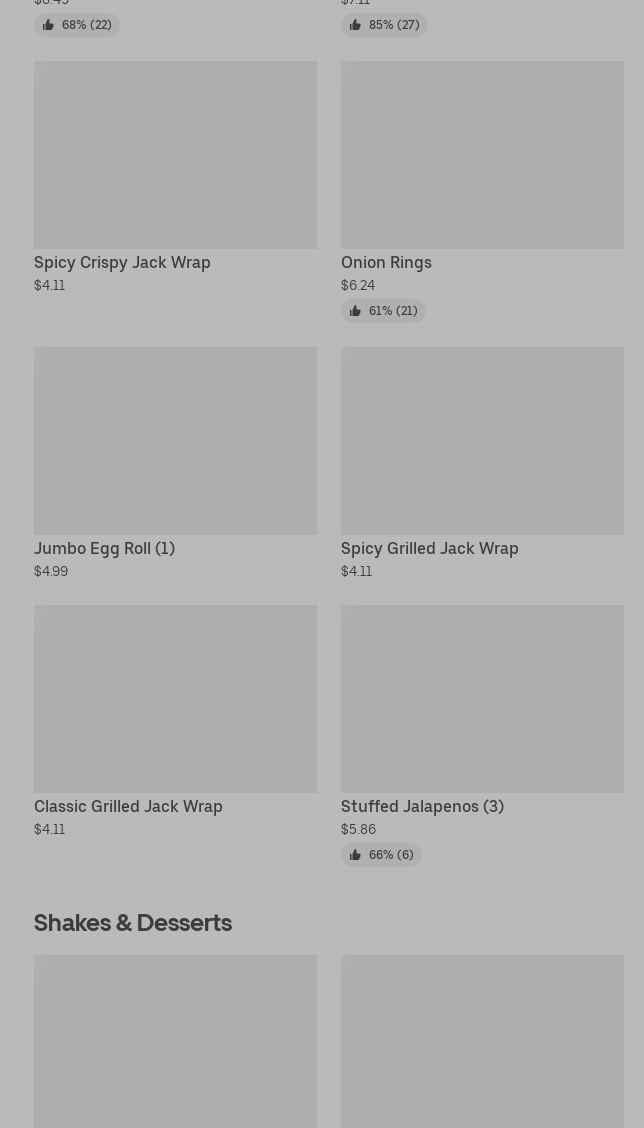
Task: Open Jumbo Egg Roll (1) item
Action: (x=175, y=463)
